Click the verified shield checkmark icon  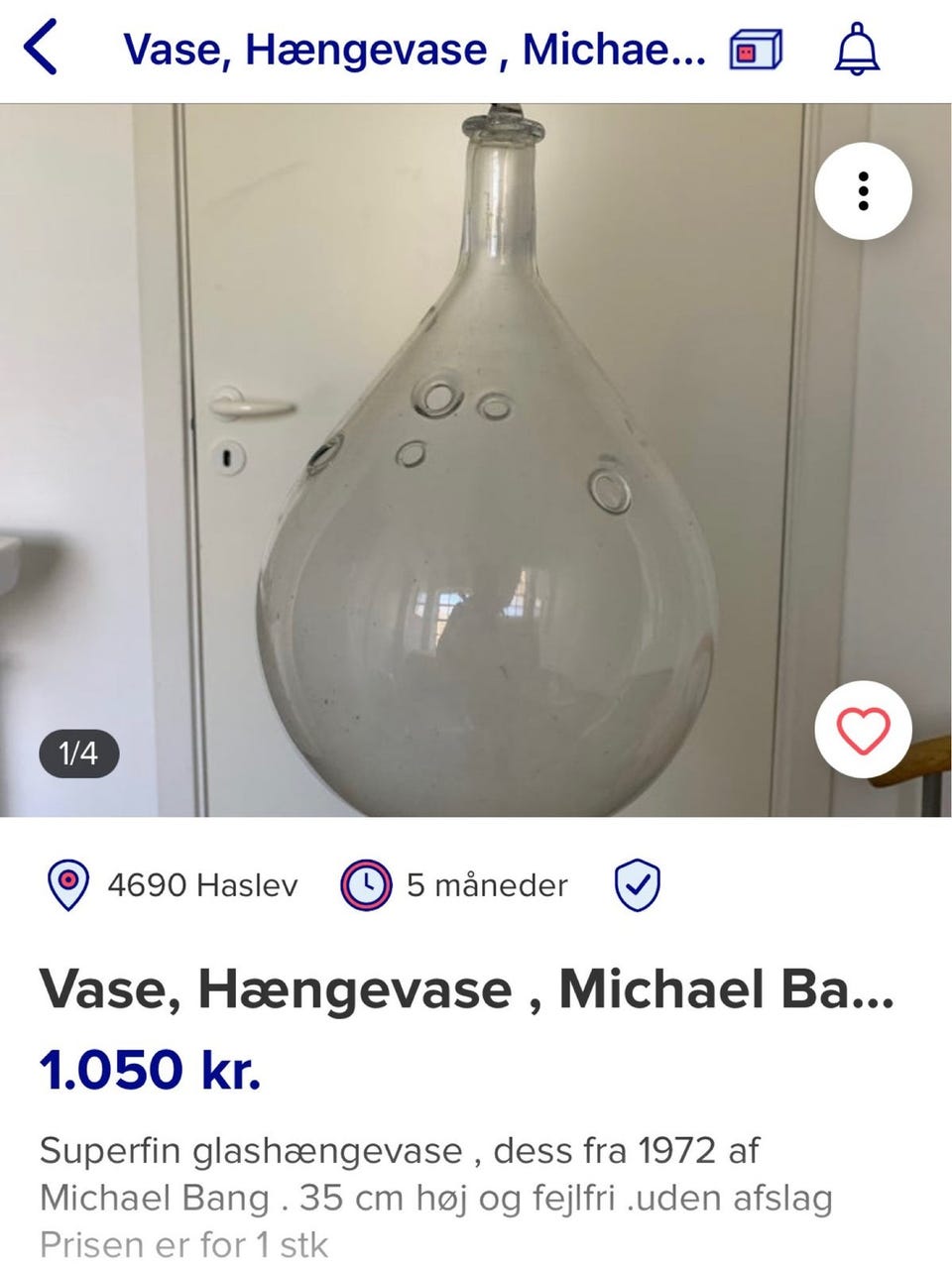[639, 883]
